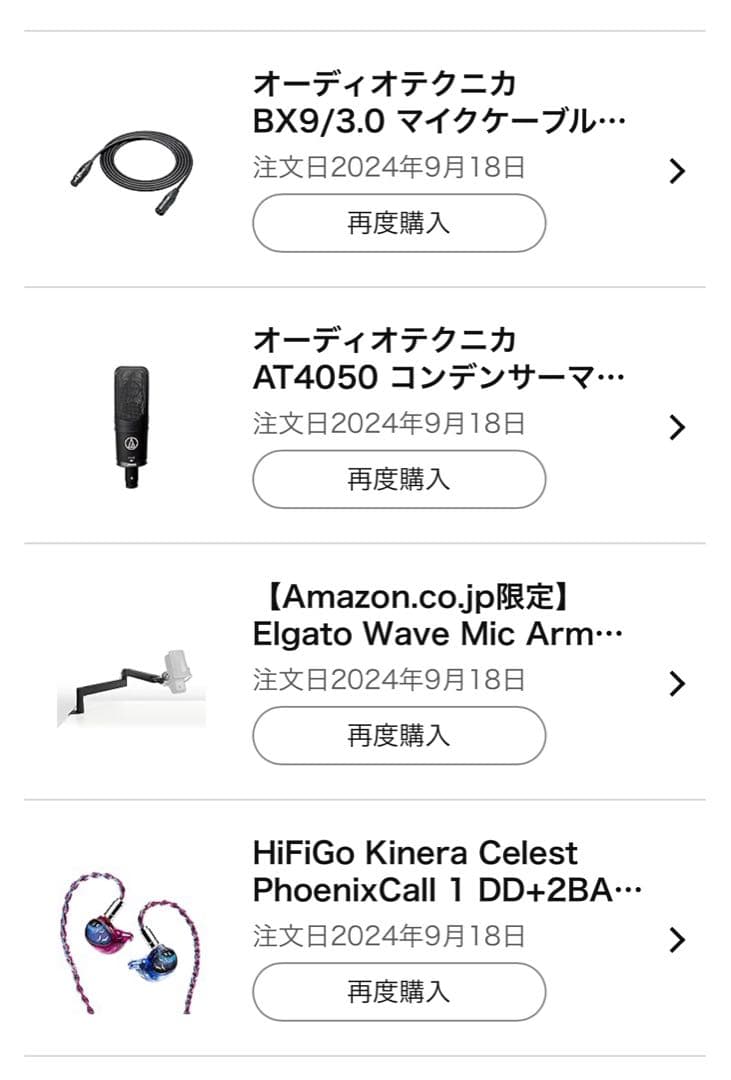Viewport: 731px width, 1080px height.
Task: Open order details chevron for the BX9/3.0 cable
Action: 677,172
